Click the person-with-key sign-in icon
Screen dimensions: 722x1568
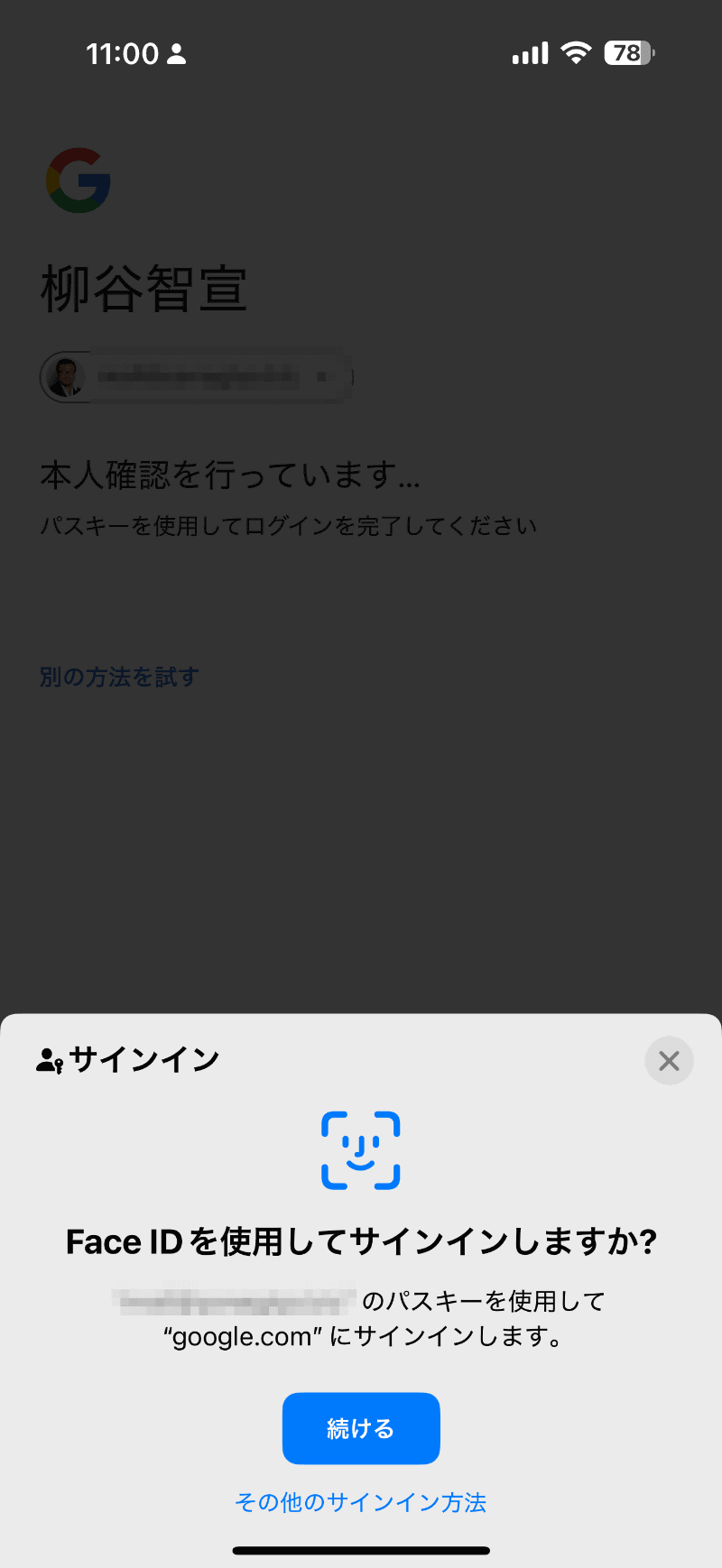pyautogui.click(x=50, y=1060)
